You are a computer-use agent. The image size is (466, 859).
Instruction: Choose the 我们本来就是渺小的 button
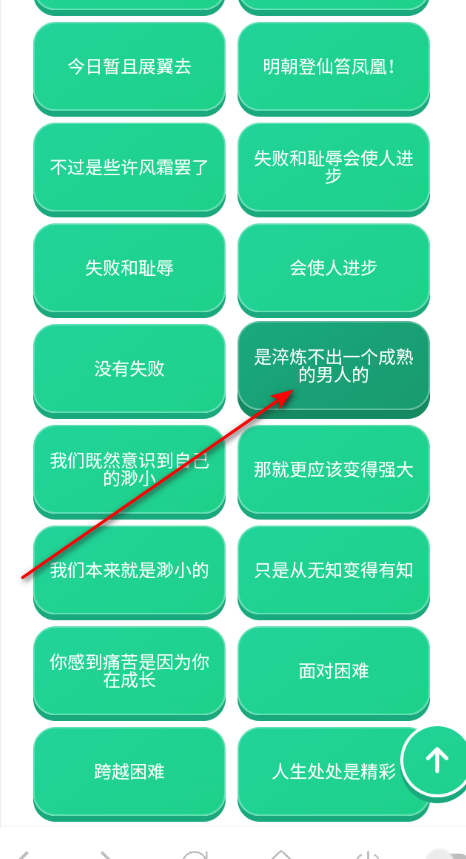129,572
